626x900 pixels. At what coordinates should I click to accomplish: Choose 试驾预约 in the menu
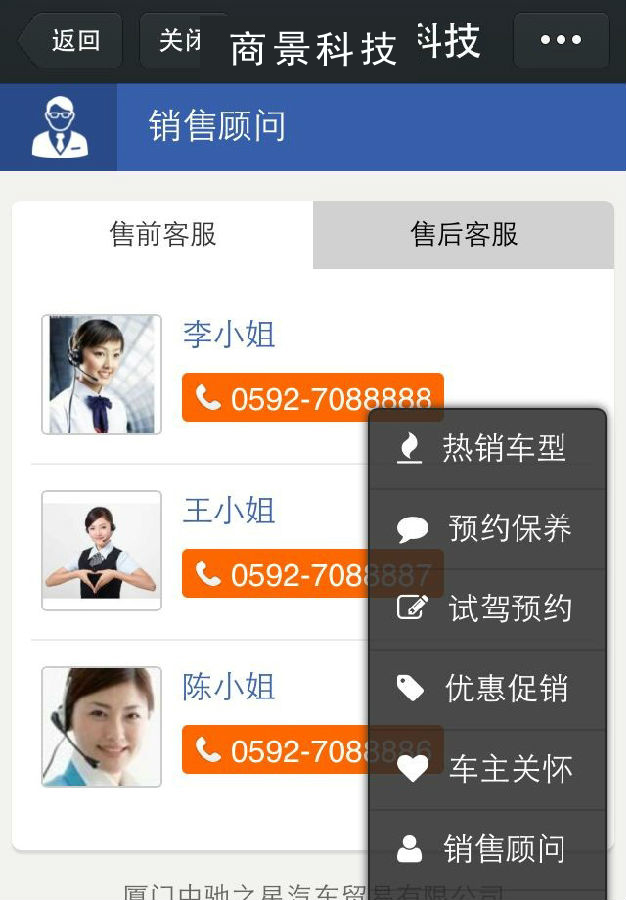pos(488,609)
